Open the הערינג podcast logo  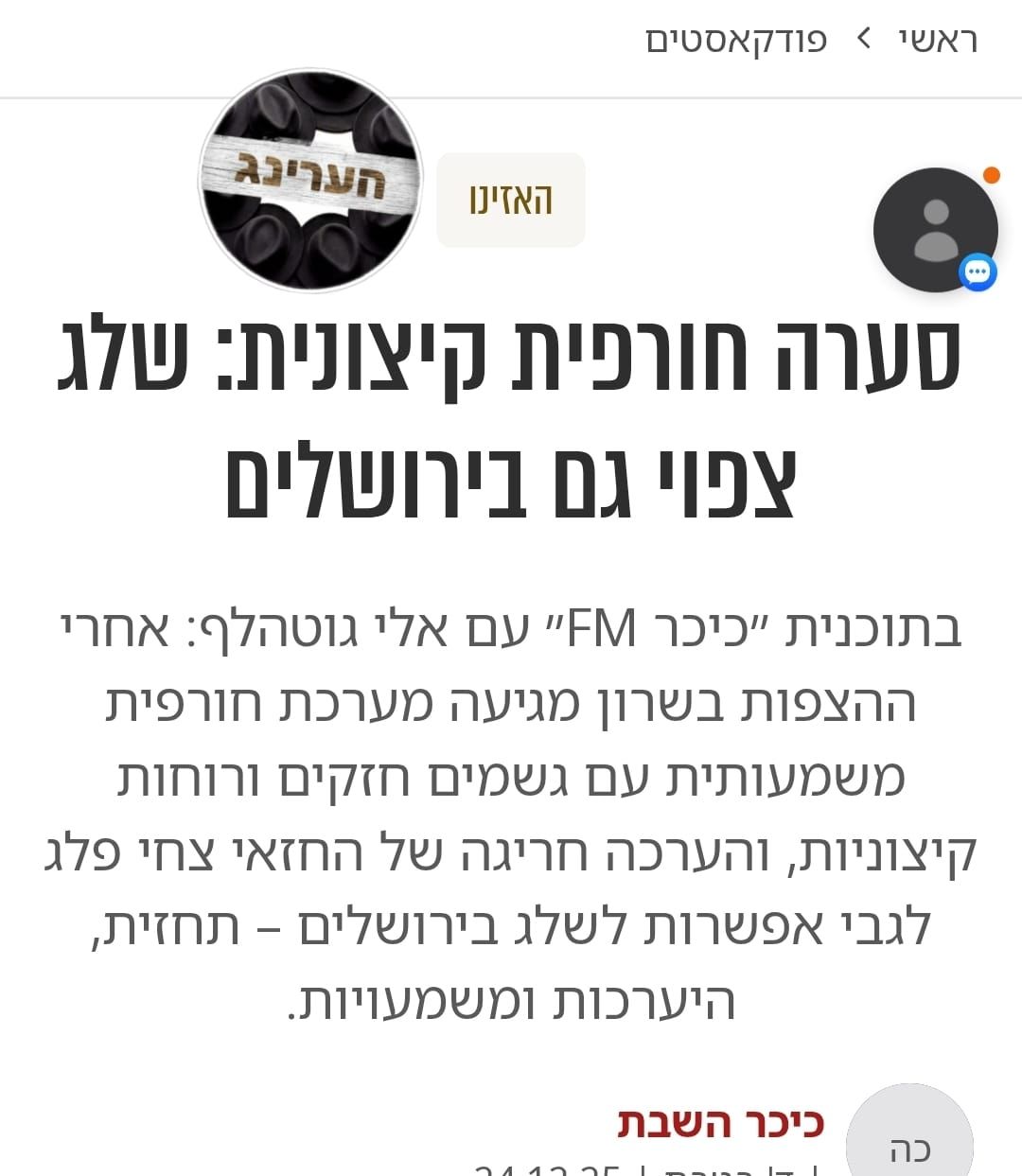point(310,181)
